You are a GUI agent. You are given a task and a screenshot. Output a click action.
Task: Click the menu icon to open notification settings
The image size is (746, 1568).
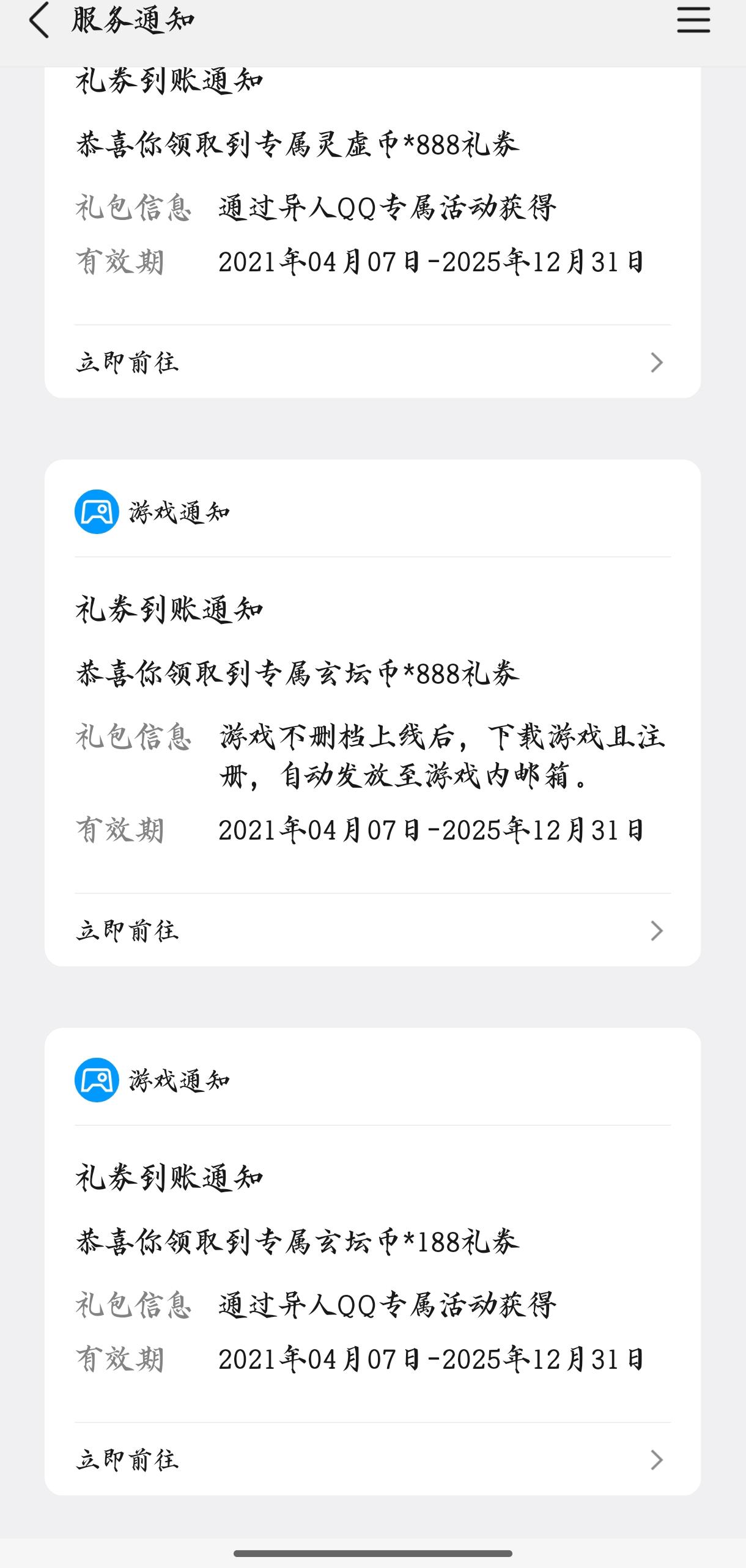coord(693,20)
